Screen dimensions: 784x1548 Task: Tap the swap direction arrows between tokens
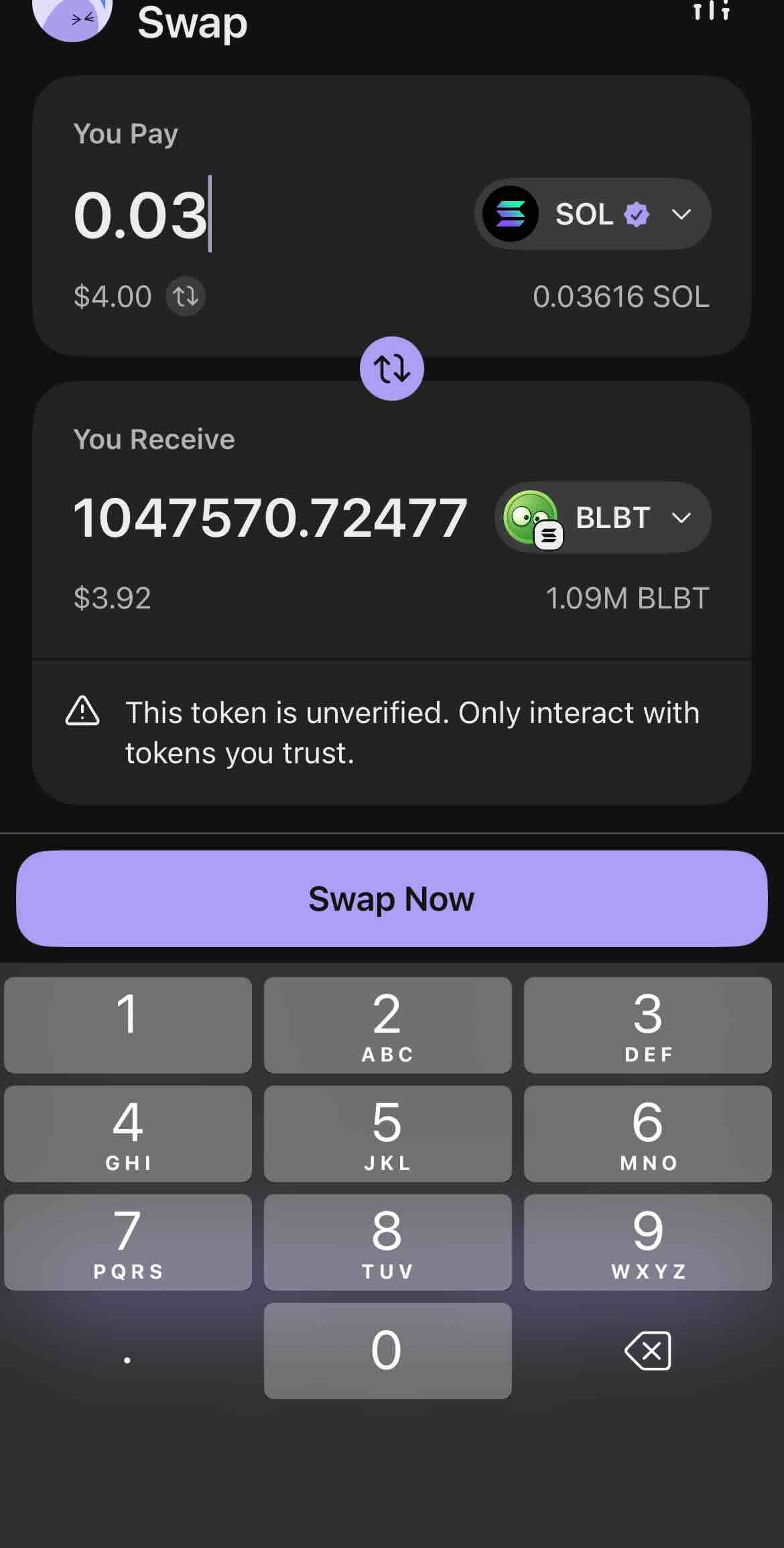pyautogui.click(x=391, y=368)
